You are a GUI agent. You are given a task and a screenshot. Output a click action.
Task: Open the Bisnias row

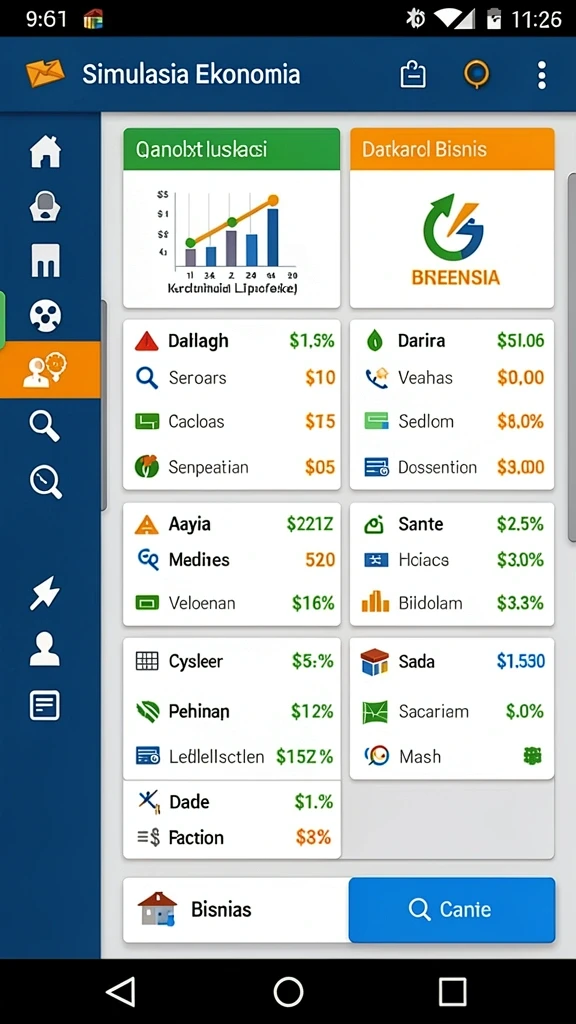[236, 909]
